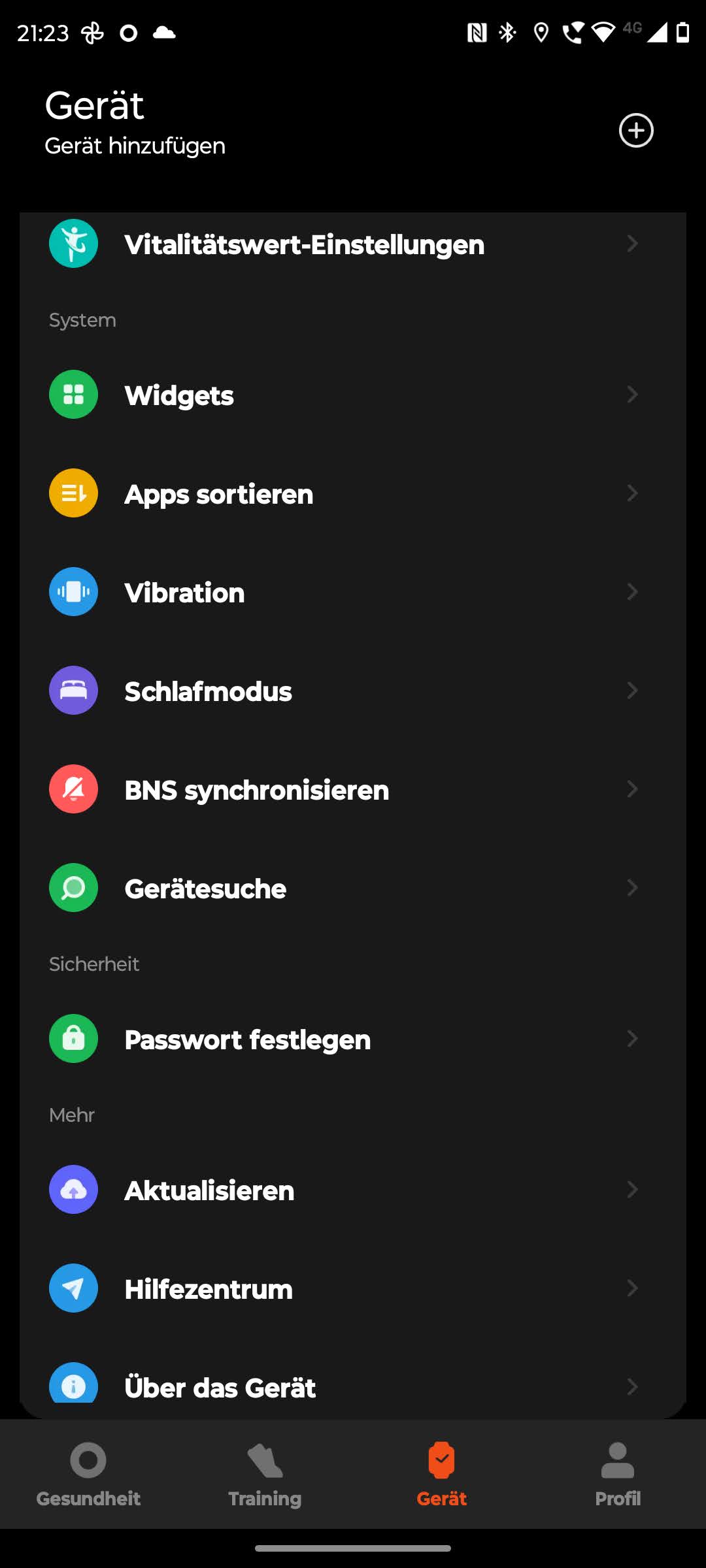
Task: Open BNS synchronisieren
Action: coord(353,790)
